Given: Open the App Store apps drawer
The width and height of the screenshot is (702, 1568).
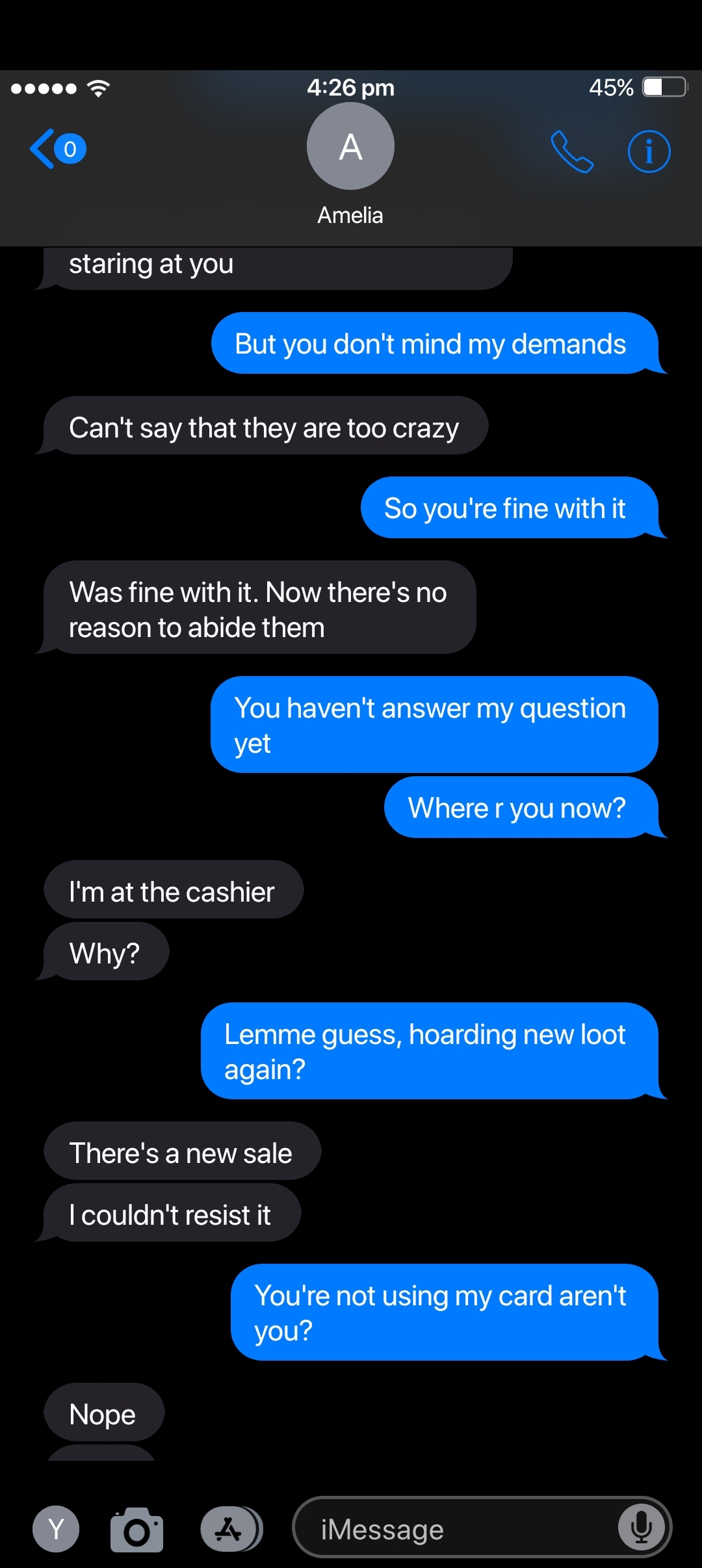Looking at the screenshot, I should [x=231, y=1529].
